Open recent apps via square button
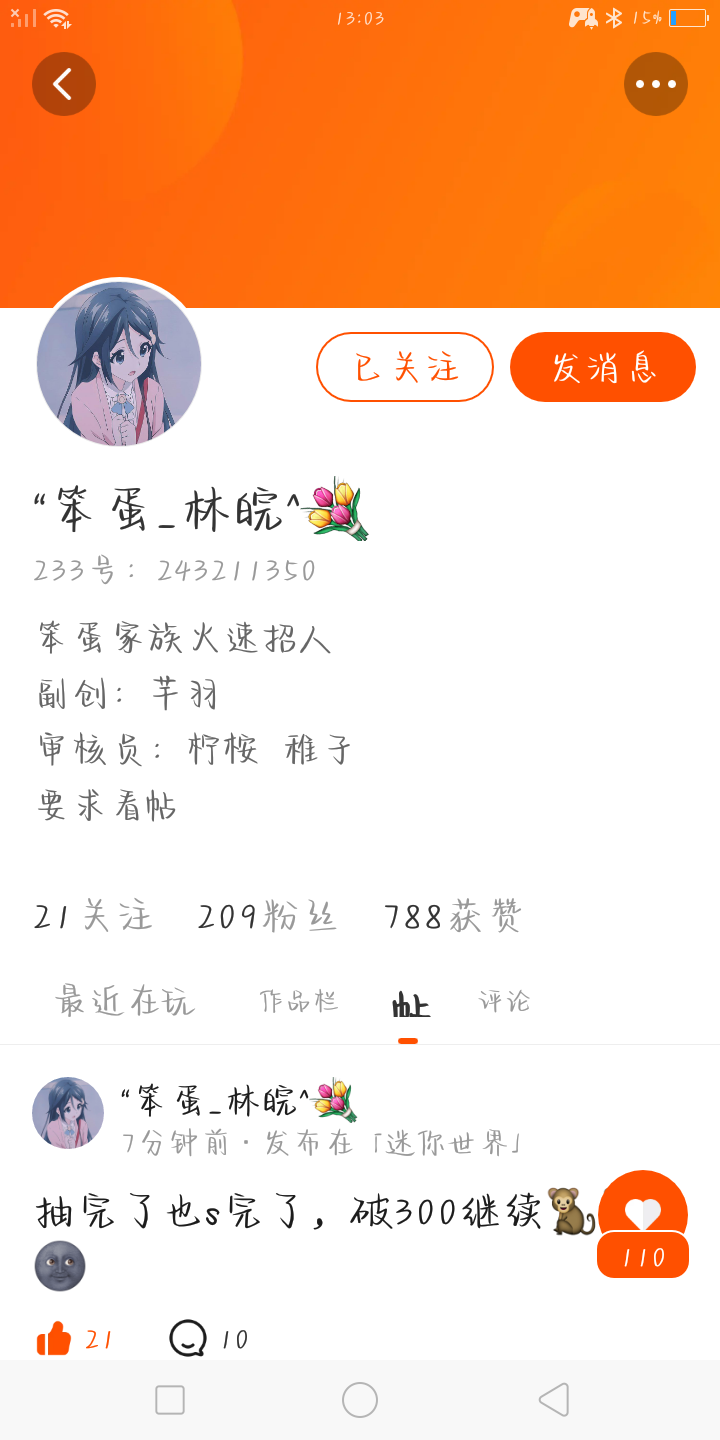Viewport: 720px width, 1440px height. (170, 1400)
